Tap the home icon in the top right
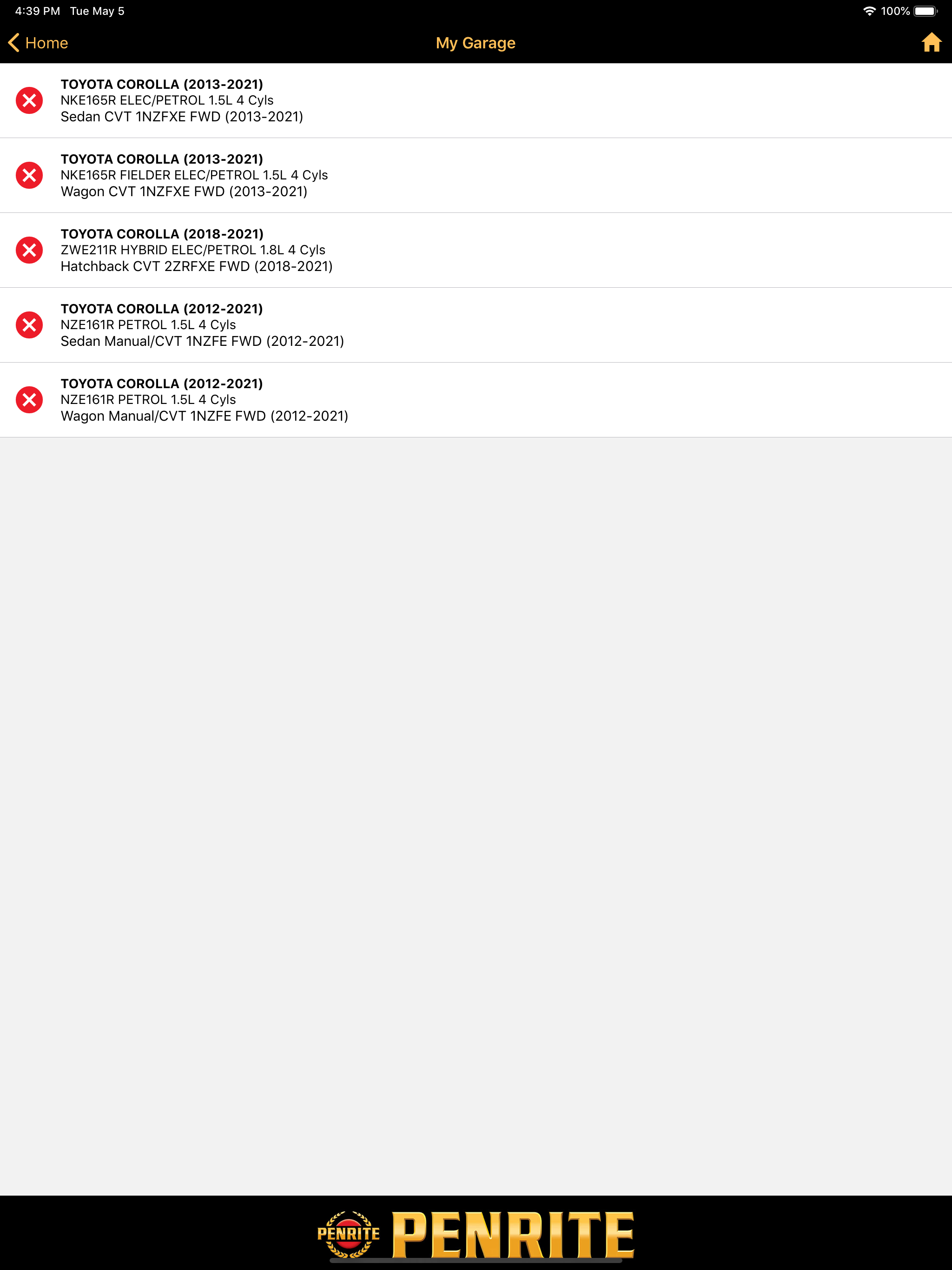 coord(932,42)
